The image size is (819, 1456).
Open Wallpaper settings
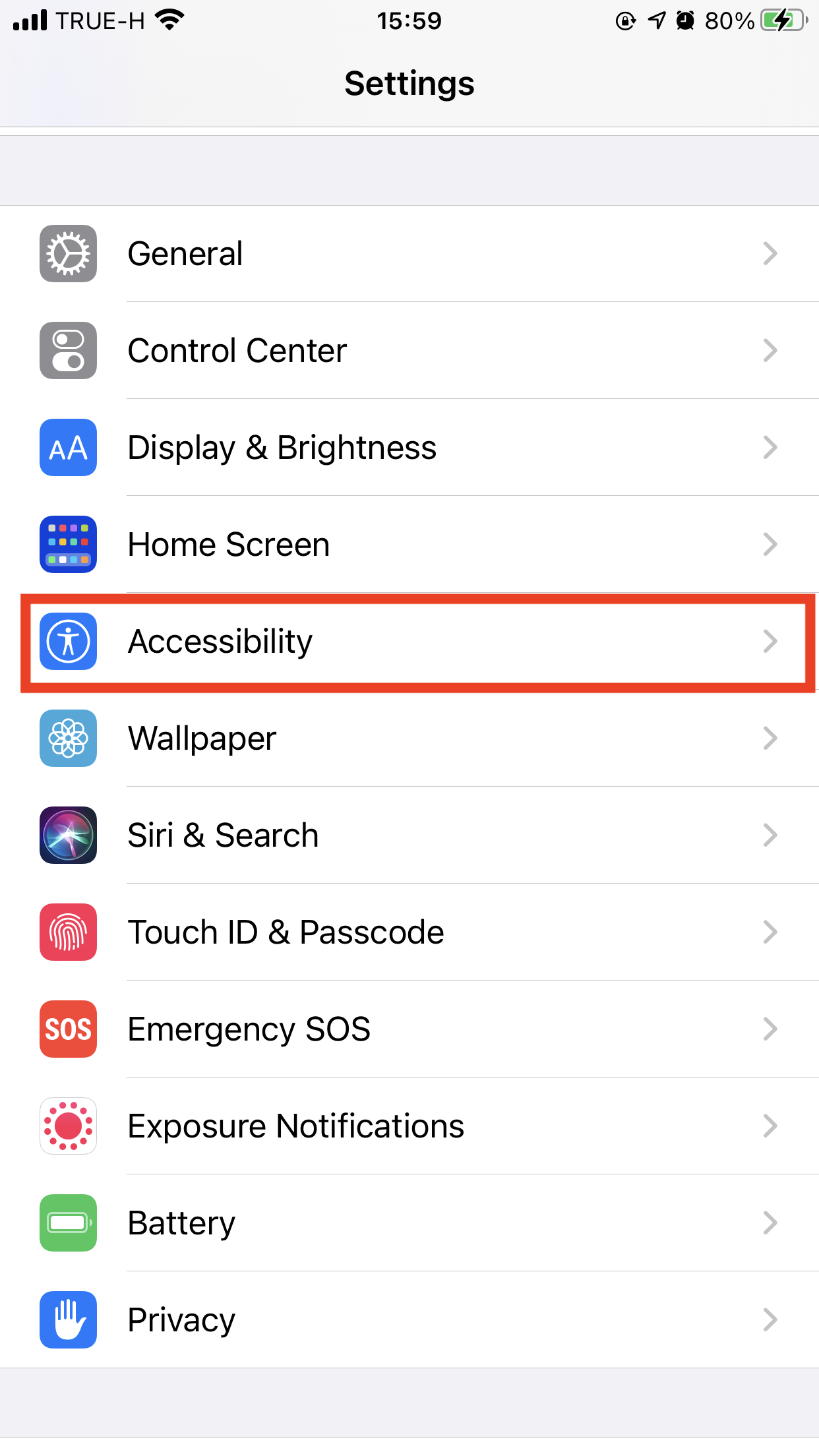coord(409,739)
